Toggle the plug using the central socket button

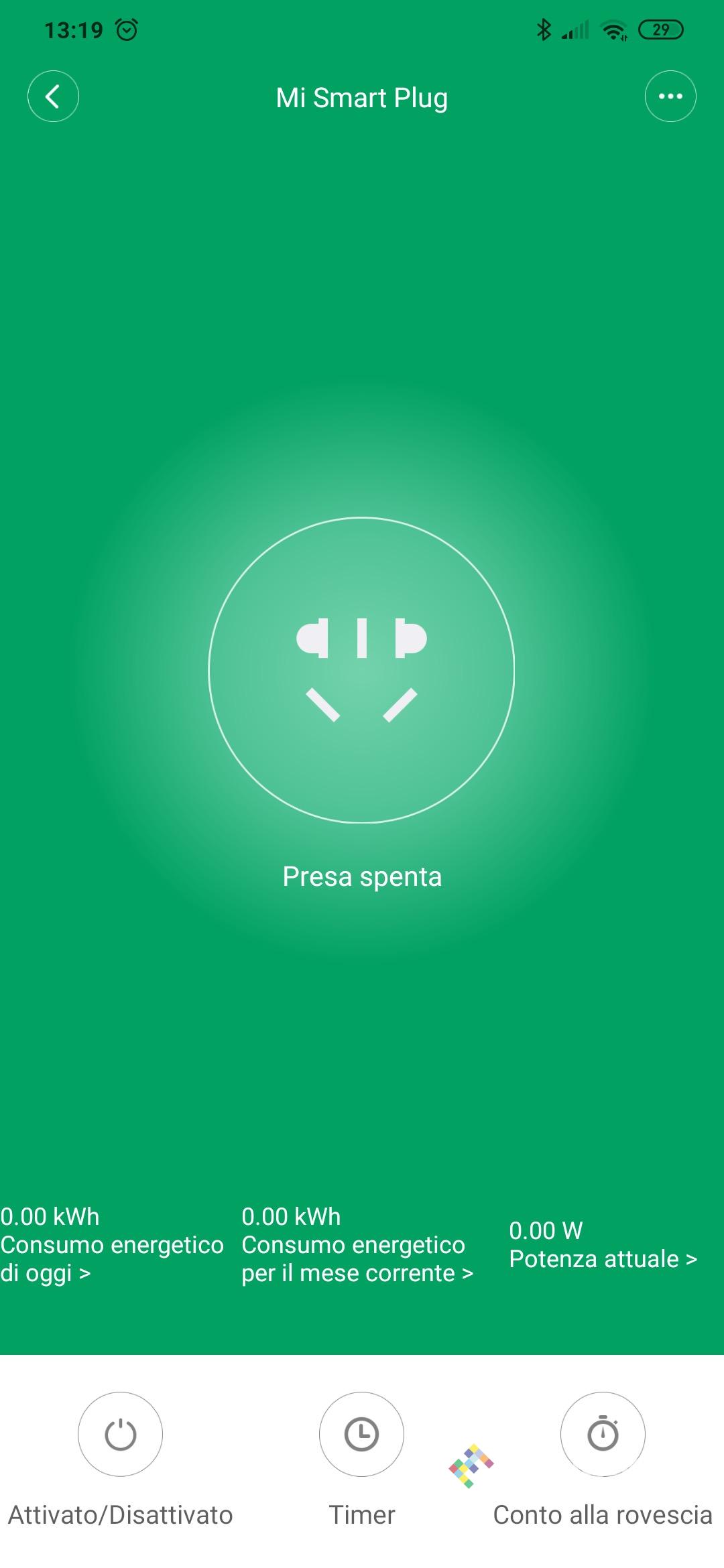[x=361, y=670]
